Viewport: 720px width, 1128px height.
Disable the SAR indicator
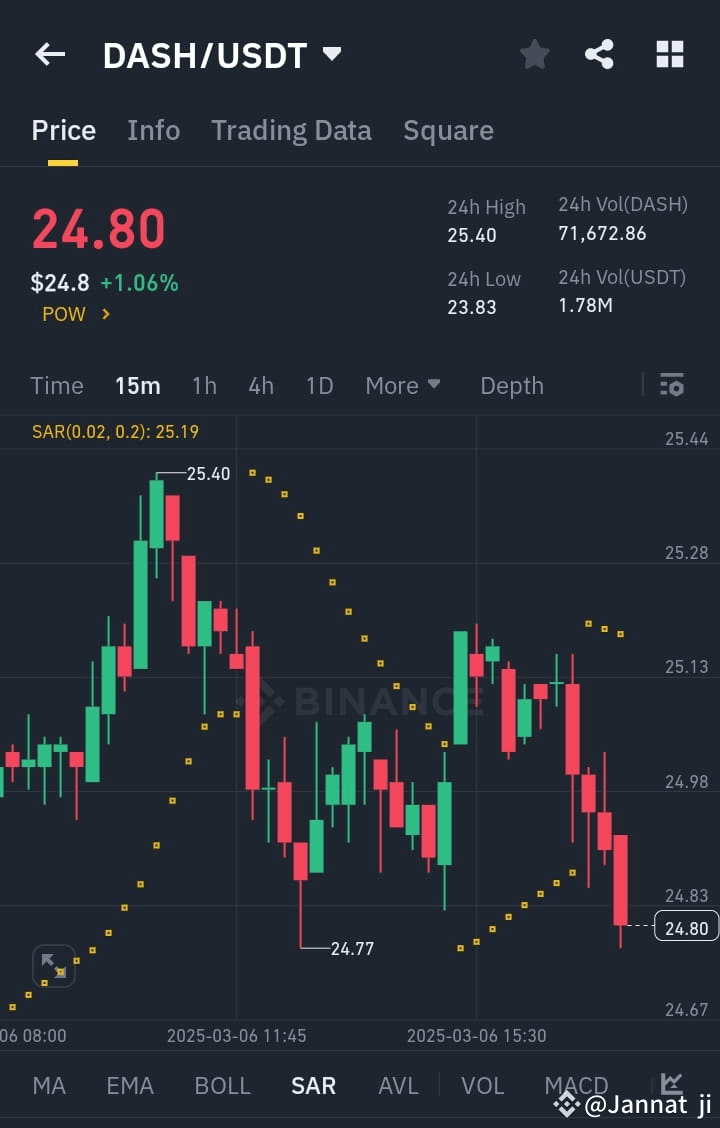313,1084
